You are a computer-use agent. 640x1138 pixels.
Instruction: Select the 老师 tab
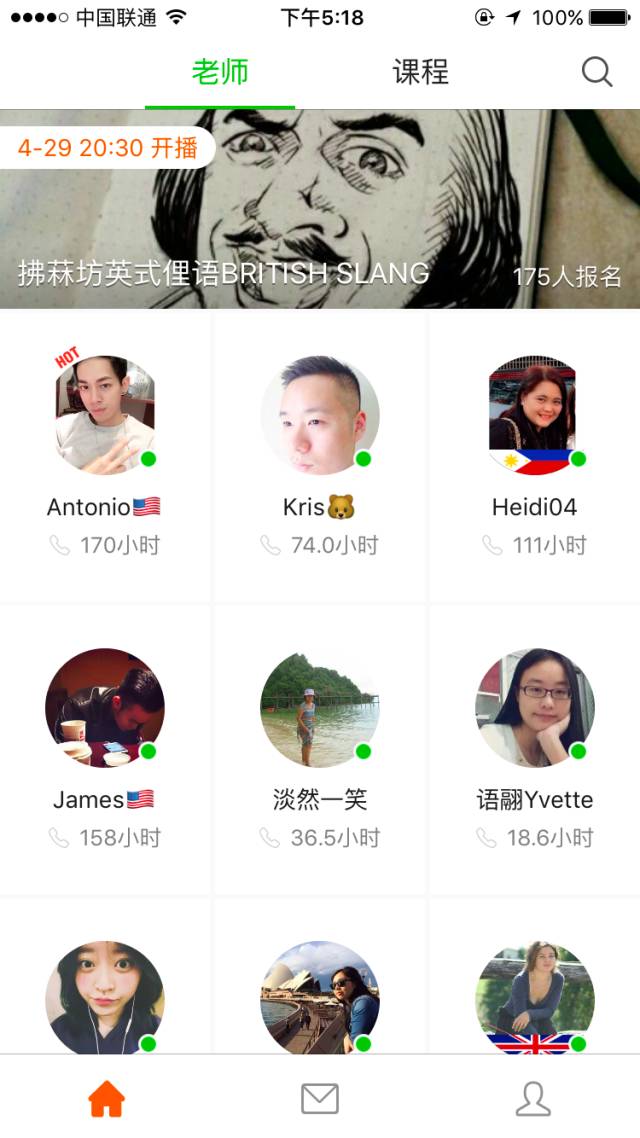pos(220,72)
